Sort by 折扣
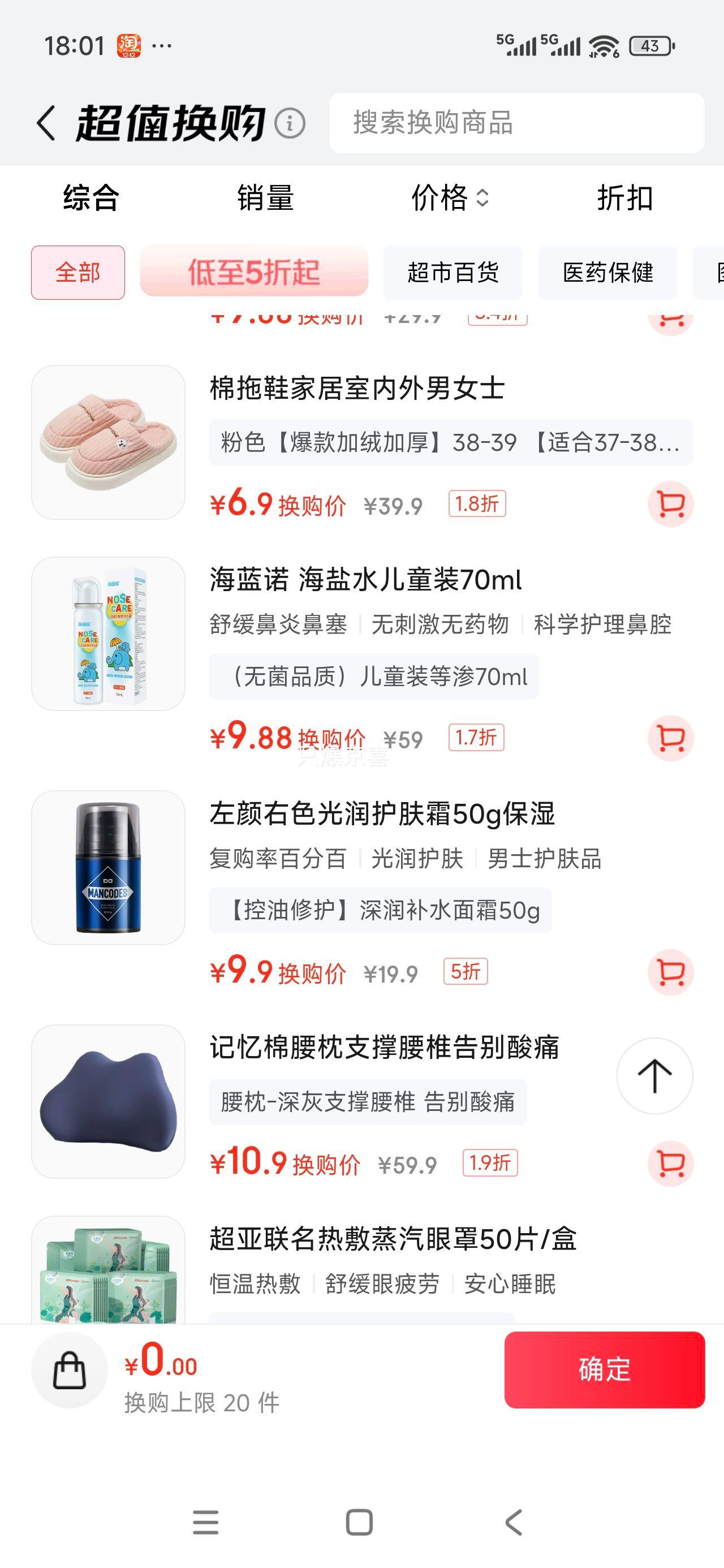The image size is (724, 1568). (x=625, y=198)
